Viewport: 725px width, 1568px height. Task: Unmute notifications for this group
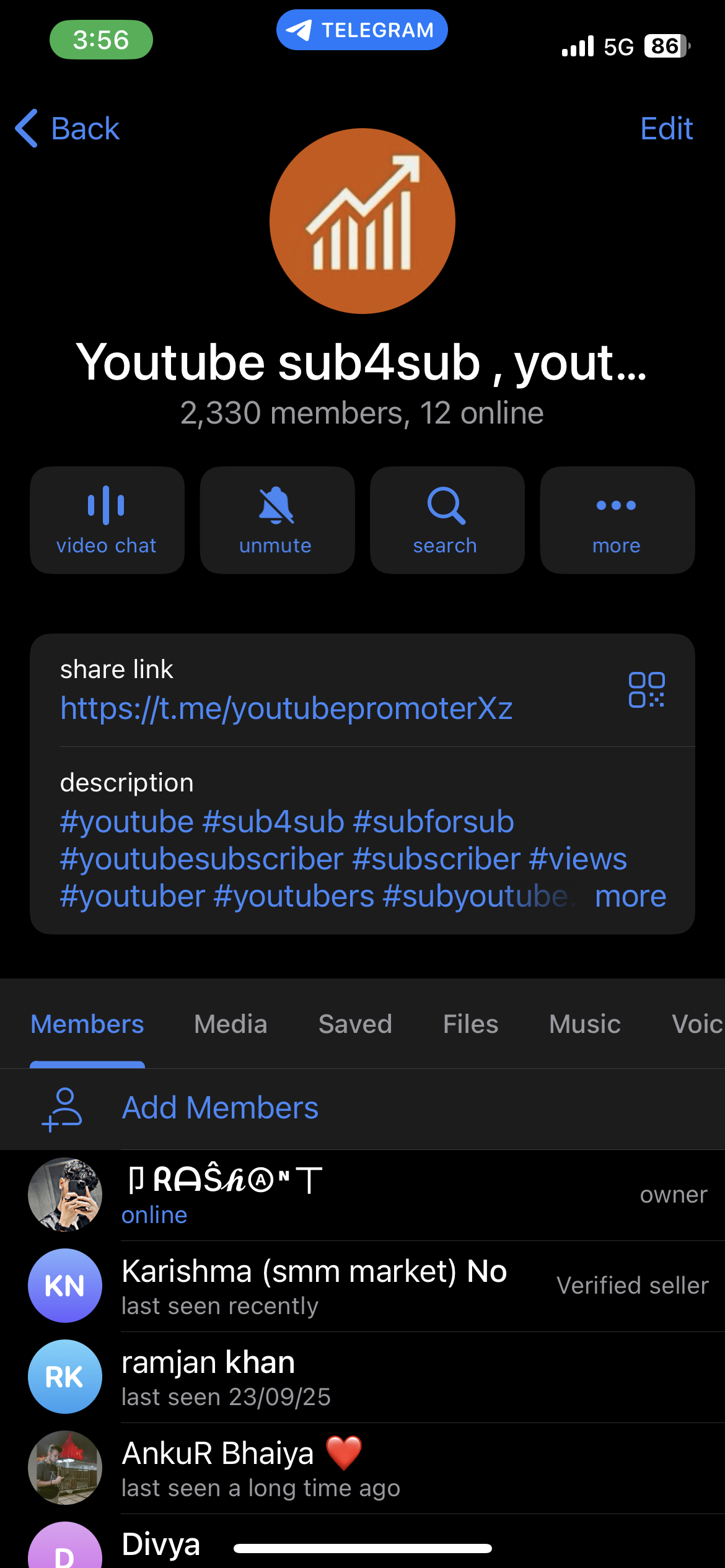(276, 519)
